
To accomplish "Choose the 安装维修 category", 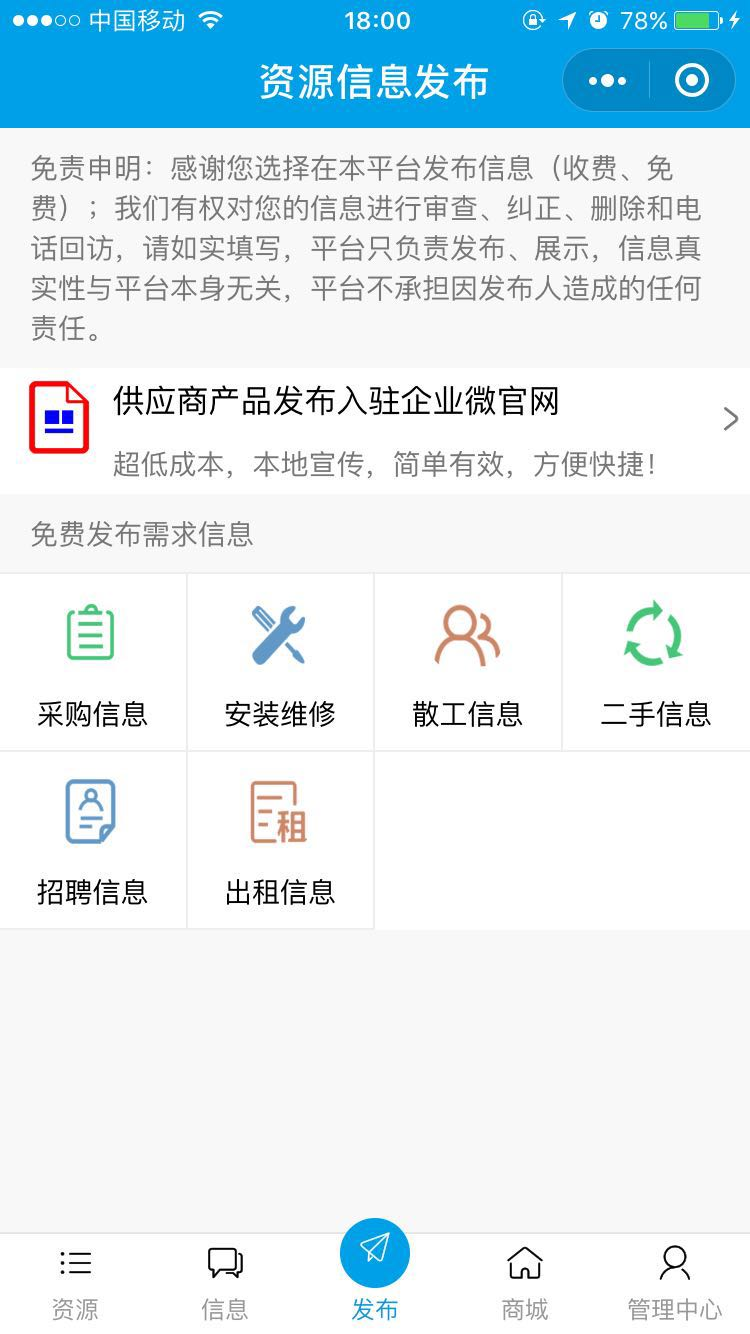I will point(280,663).
